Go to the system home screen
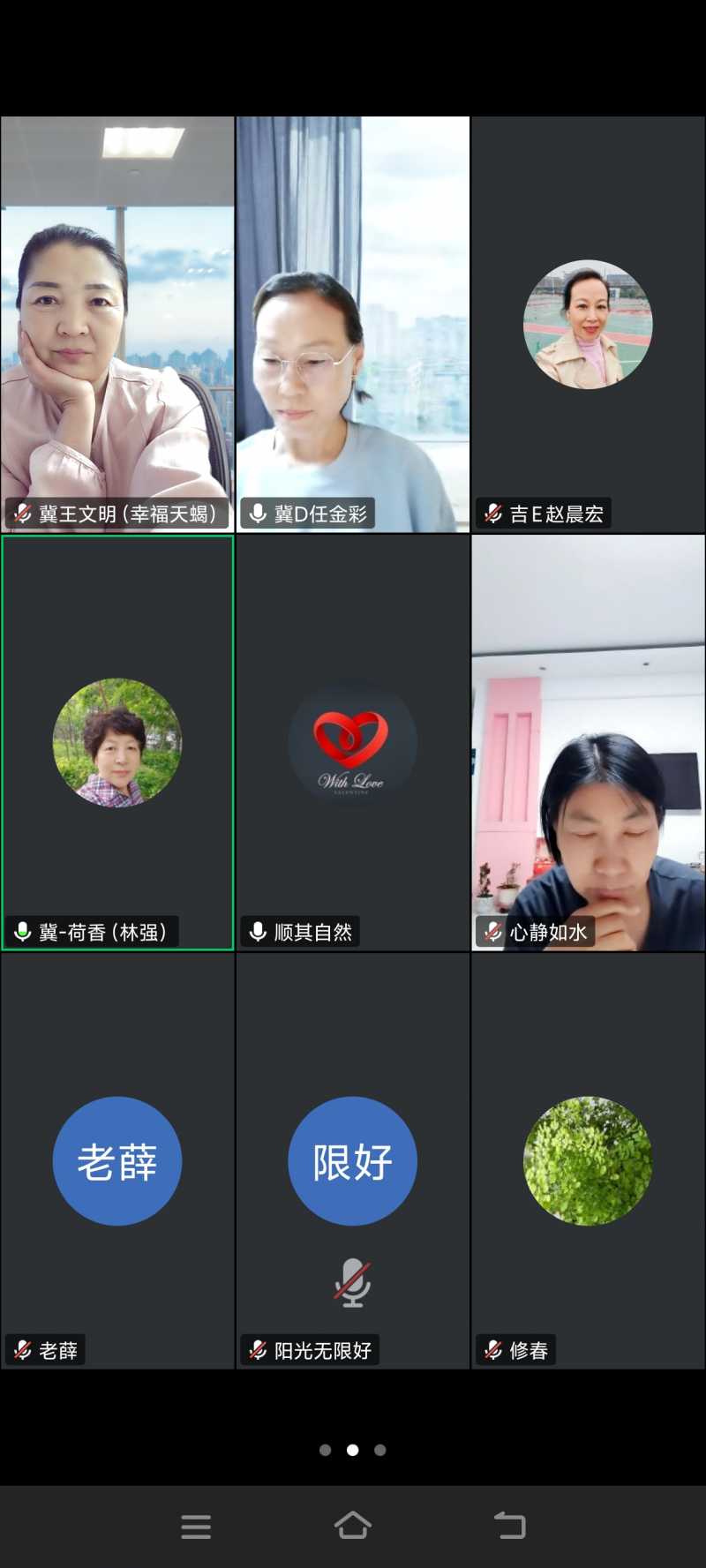The height and width of the screenshot is (1568, 706). click(352, 1526)
